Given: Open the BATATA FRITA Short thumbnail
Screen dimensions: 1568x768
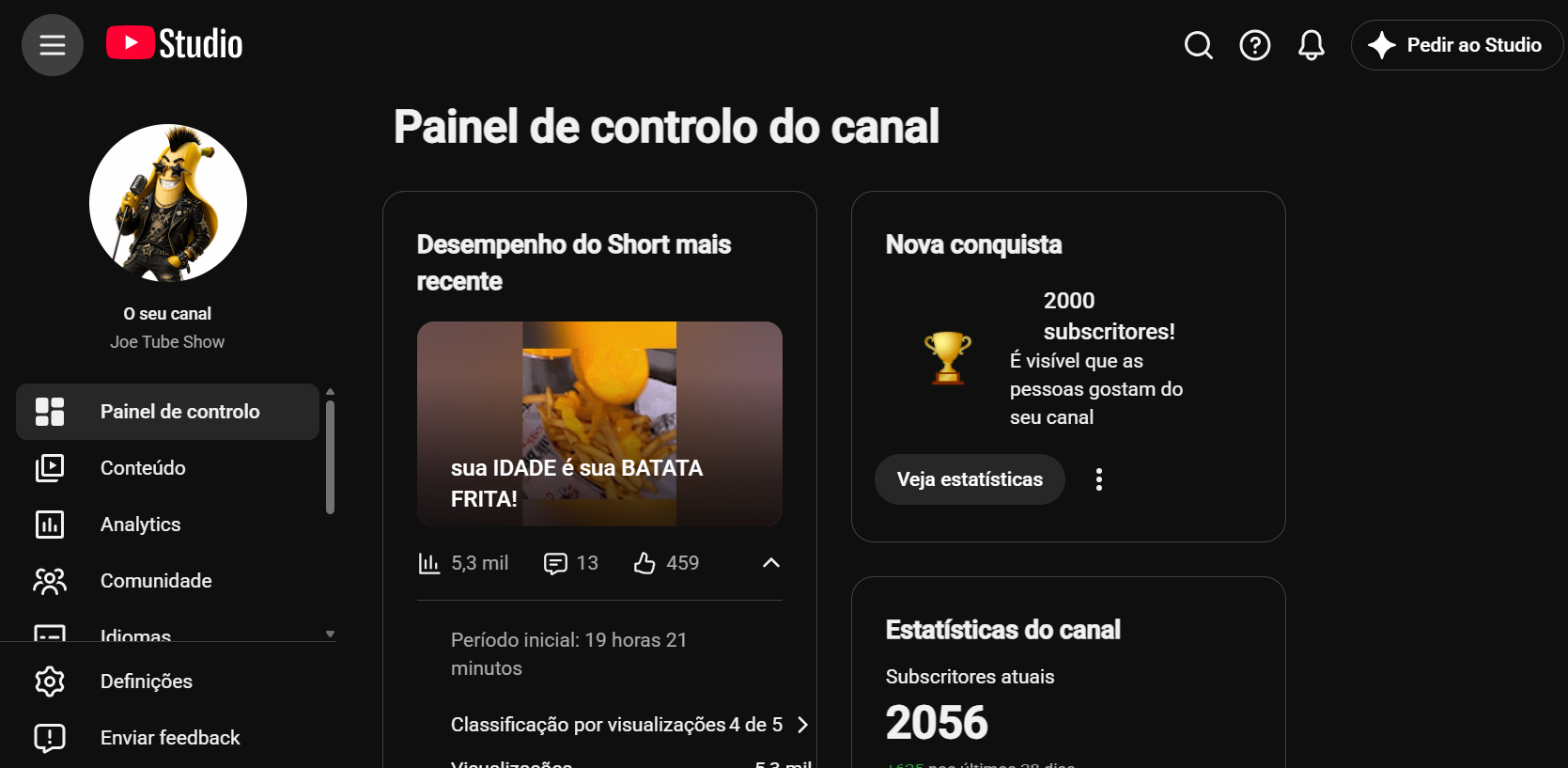Looking at the screenshot, I should (599, 424).
